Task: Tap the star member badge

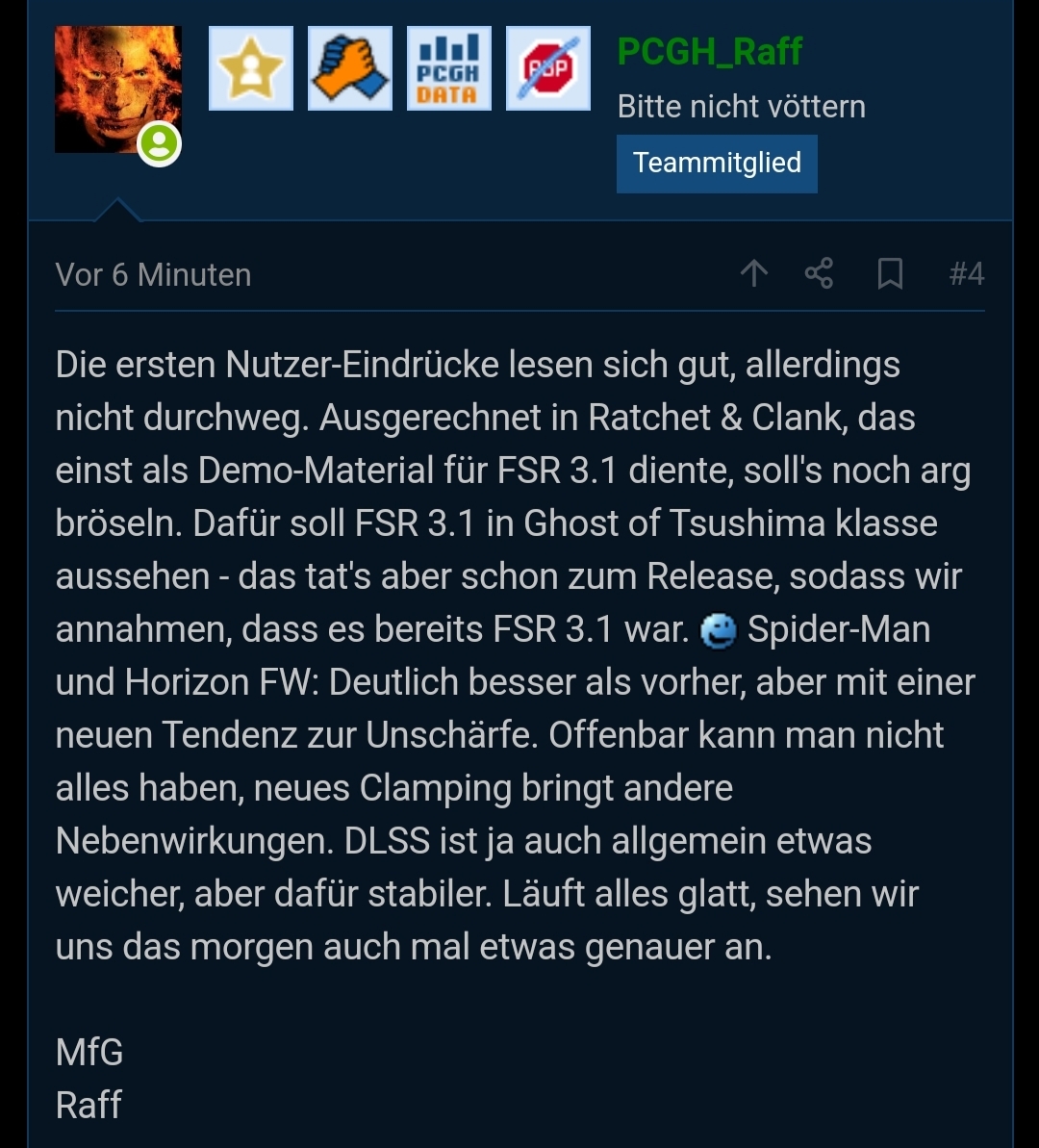Action: tap(251, 68)
